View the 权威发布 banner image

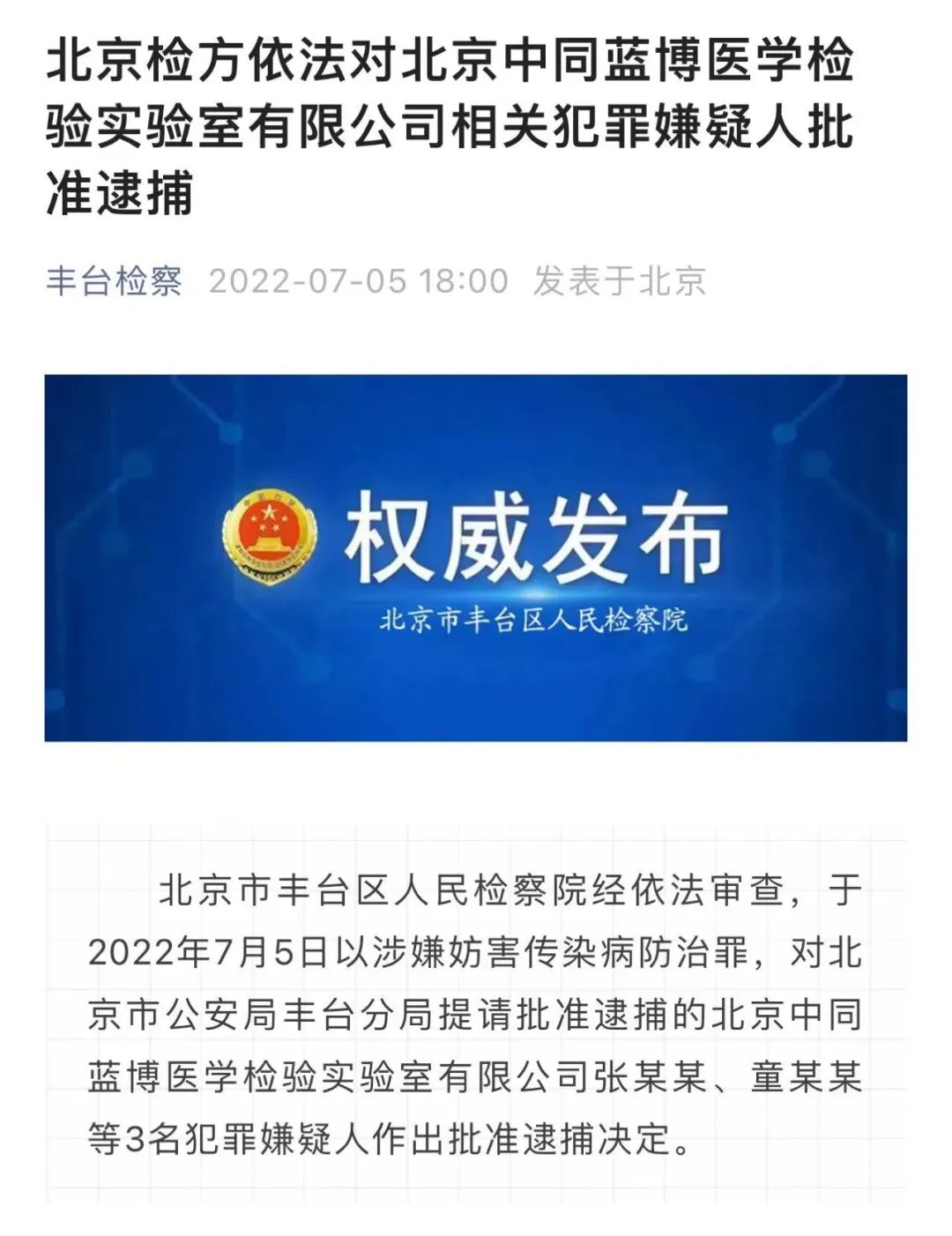[476, 557]
